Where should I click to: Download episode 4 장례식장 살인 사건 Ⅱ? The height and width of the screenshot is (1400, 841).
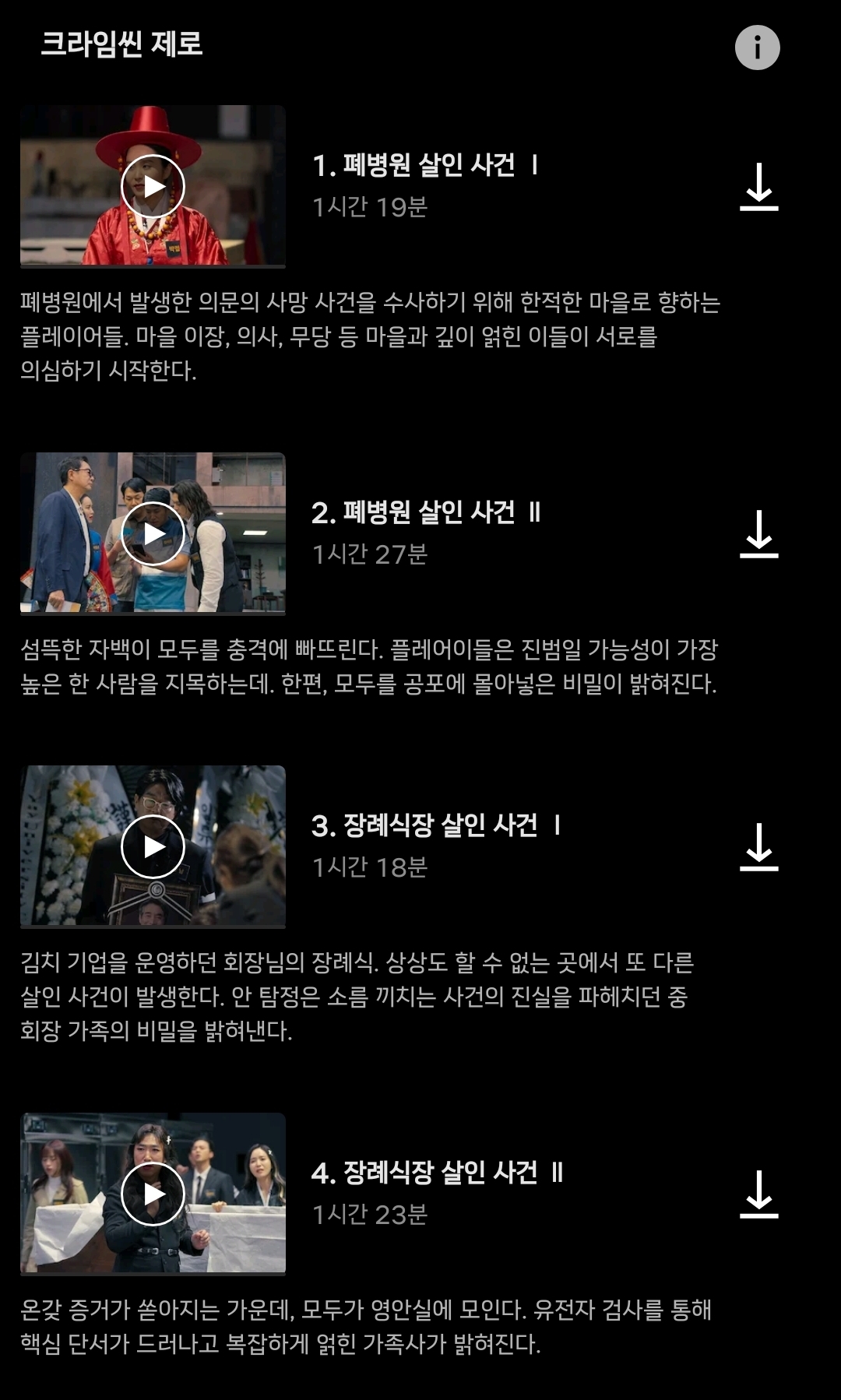(x=758, y=1195)
